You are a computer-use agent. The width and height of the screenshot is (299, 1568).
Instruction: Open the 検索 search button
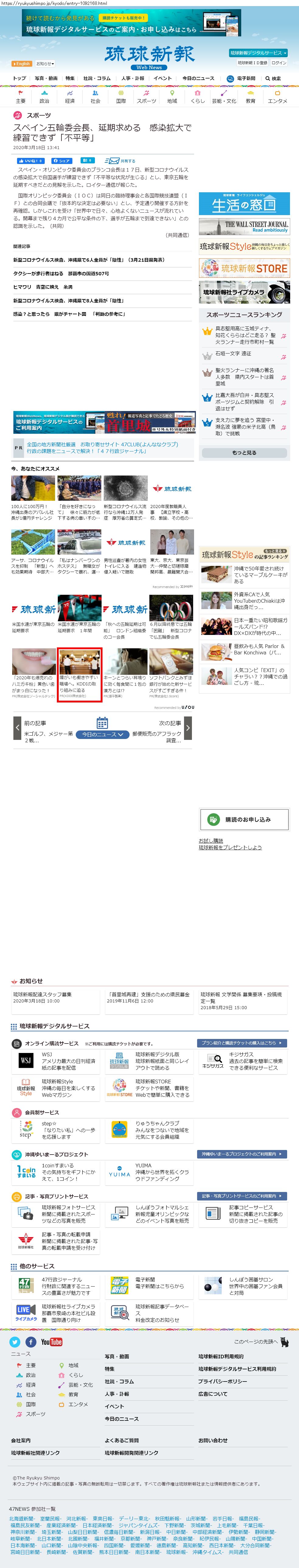[x=273, y=78]
